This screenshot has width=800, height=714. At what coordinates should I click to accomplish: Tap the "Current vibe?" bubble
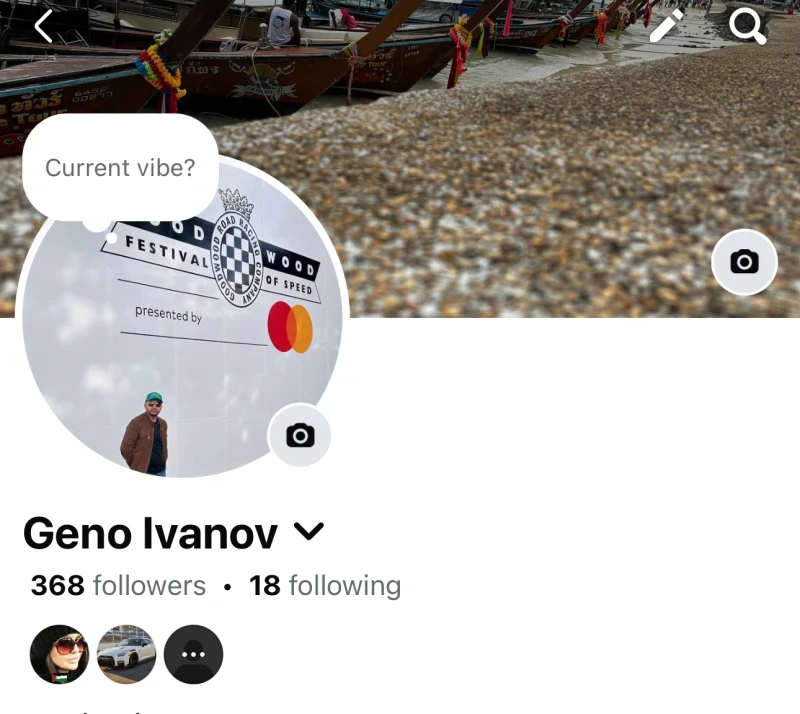[x=120, y=168]
